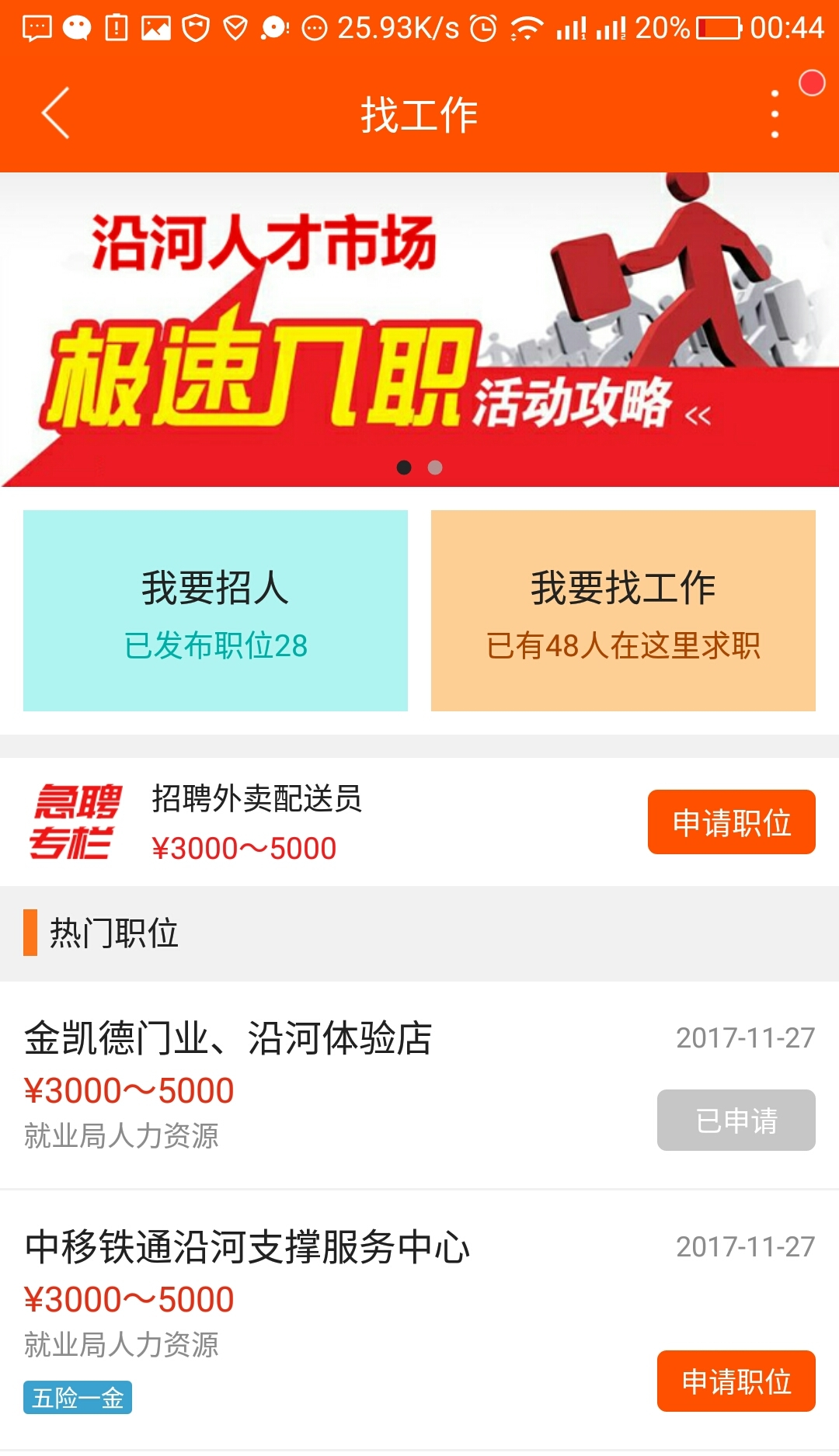Open the 极速入职 活动攻略 banner
839x1456 pixels.
point(419,329)
